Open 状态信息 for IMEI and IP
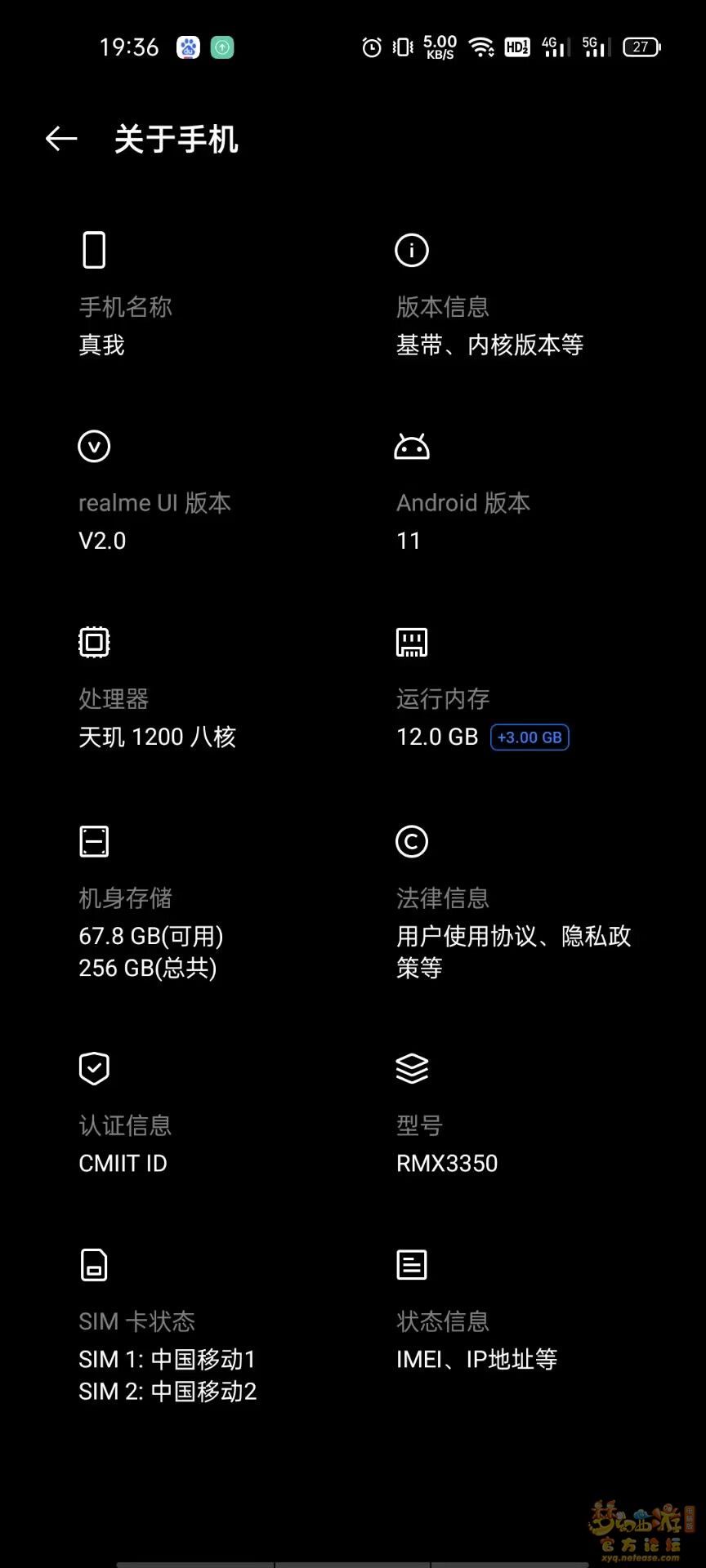 [512, 1310]
